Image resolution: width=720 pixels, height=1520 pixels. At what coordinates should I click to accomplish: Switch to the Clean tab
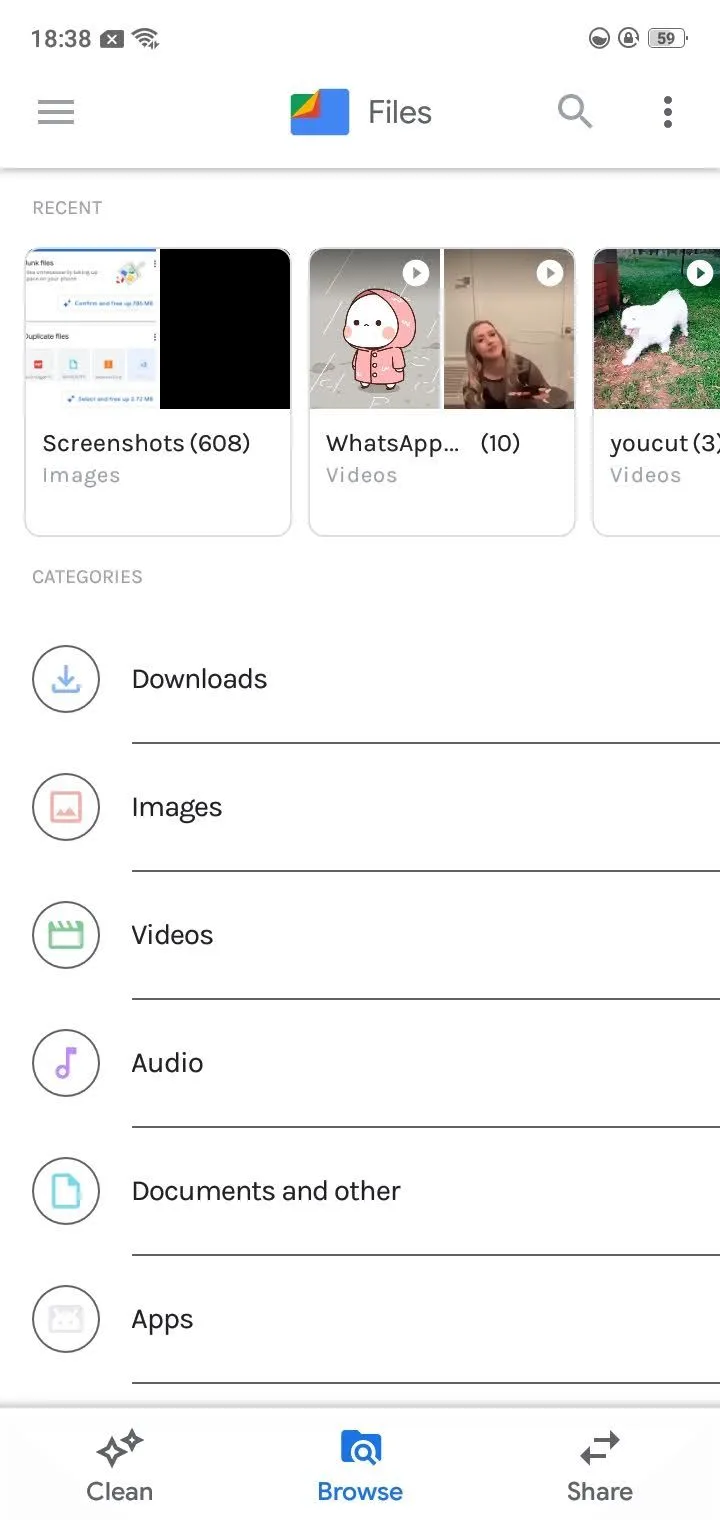coord(120,1466)
